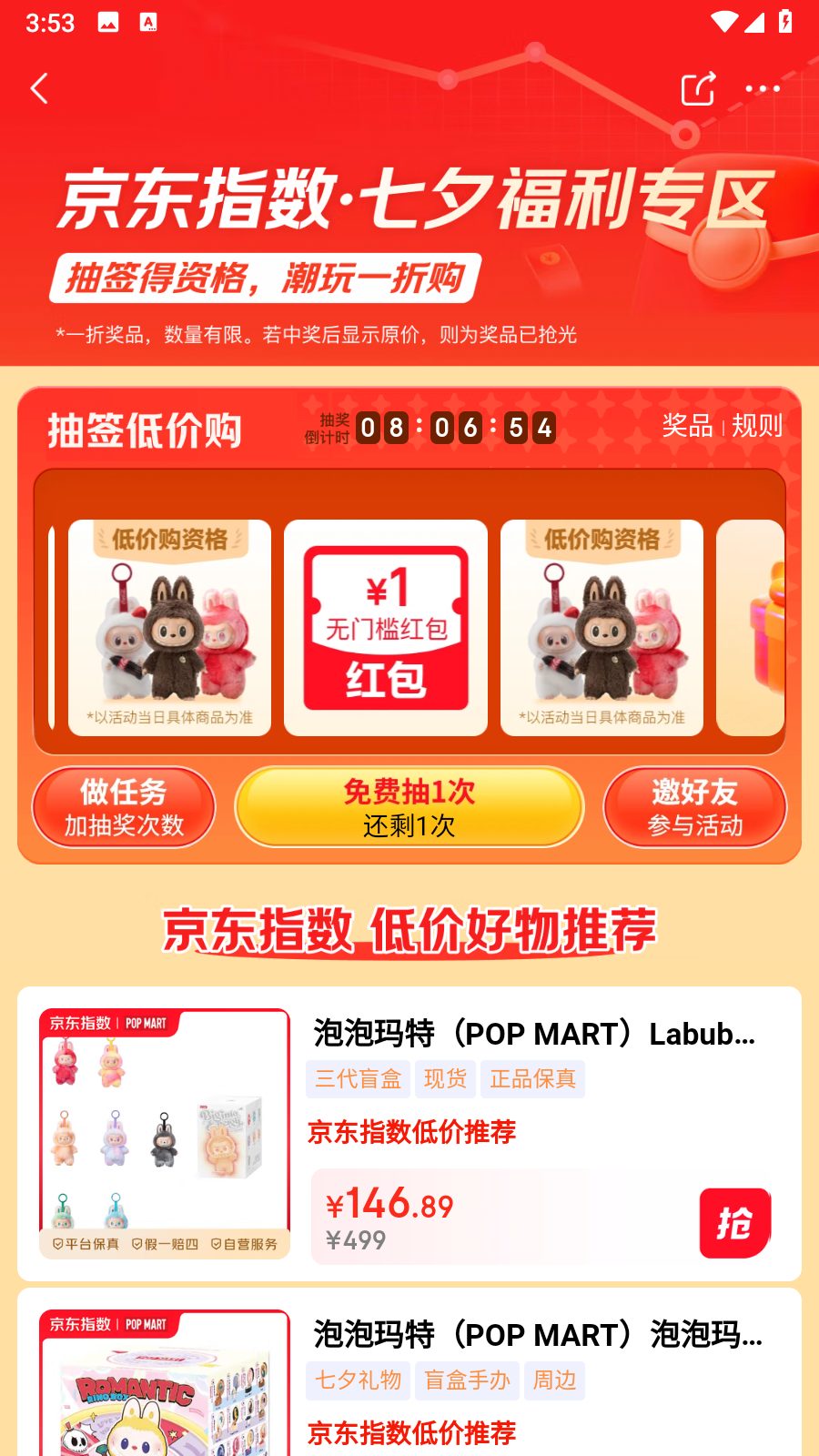Open 做任务 to earn more draws
The height and width of the screenshot is (1456, 819).
pyautogui.click(x=124, y=807)
